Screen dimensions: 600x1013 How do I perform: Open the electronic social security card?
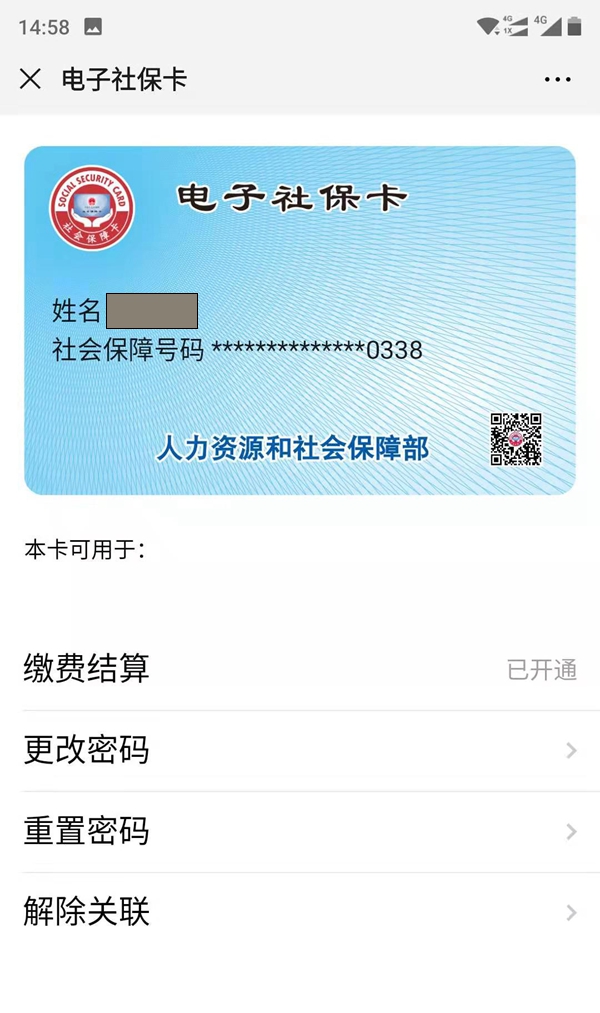(300, 320)
